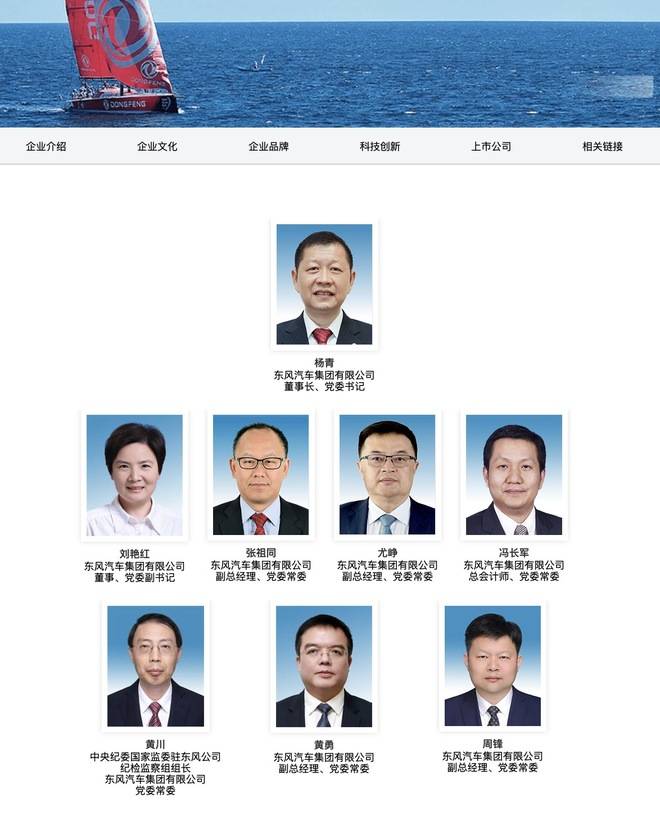Select the 企业品牌 menu item
Viewport: 660px width, 816px height.
tap(268, 146)
